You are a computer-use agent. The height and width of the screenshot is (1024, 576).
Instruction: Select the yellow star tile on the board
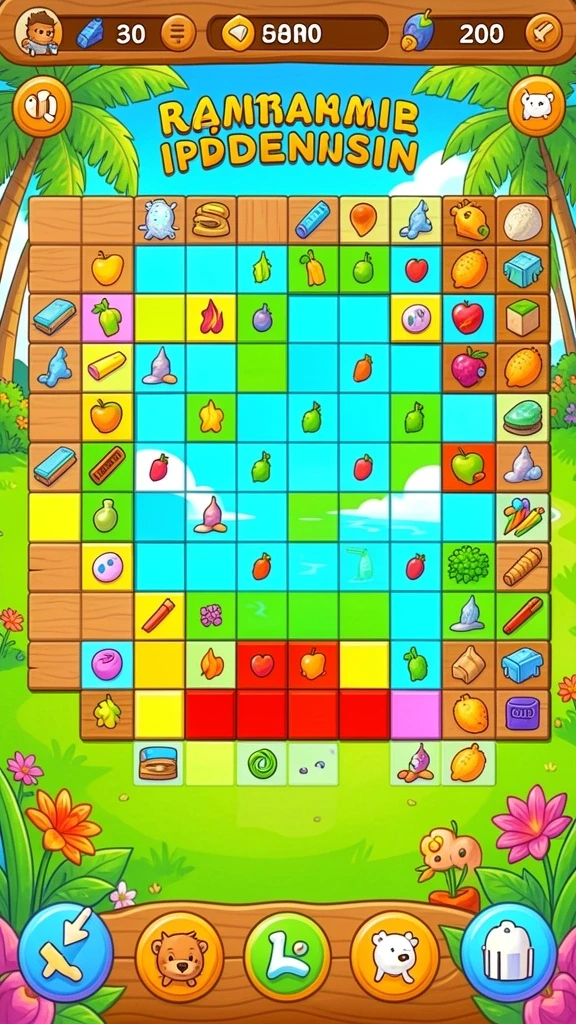click(211, 416)
